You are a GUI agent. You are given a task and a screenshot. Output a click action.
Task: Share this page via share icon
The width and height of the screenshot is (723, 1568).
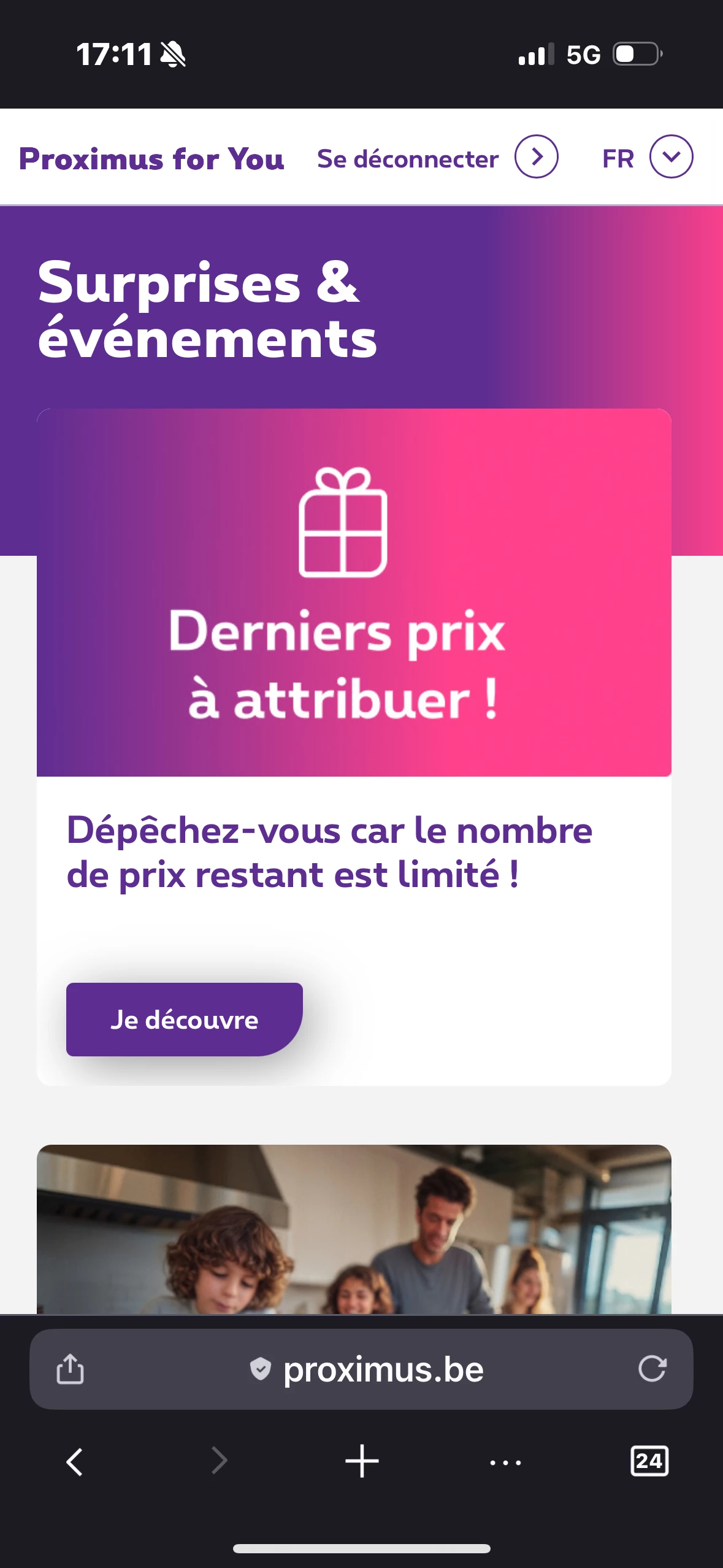click(x=70, y=1369)
